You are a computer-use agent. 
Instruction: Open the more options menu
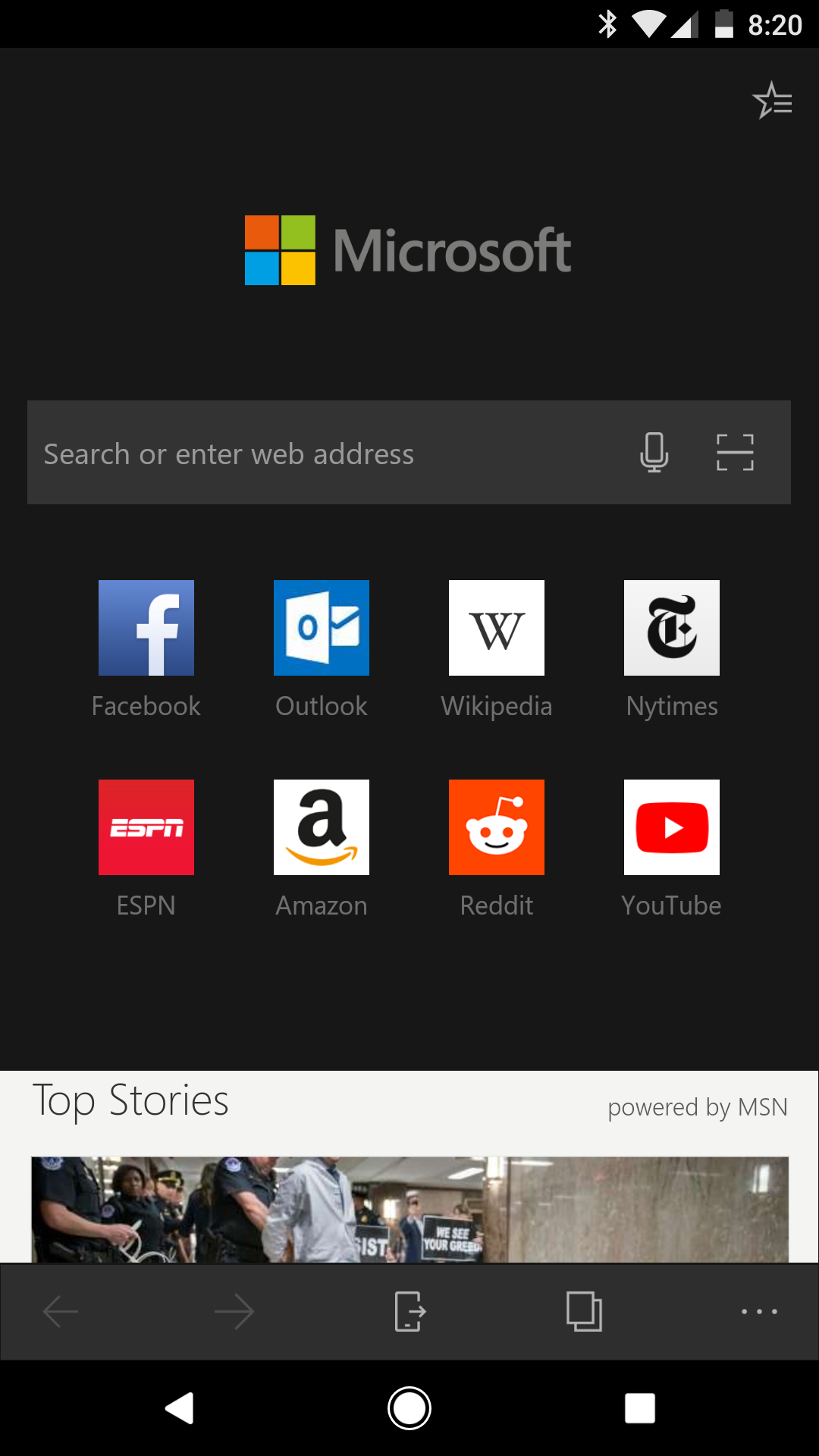tap(759, 1311)
